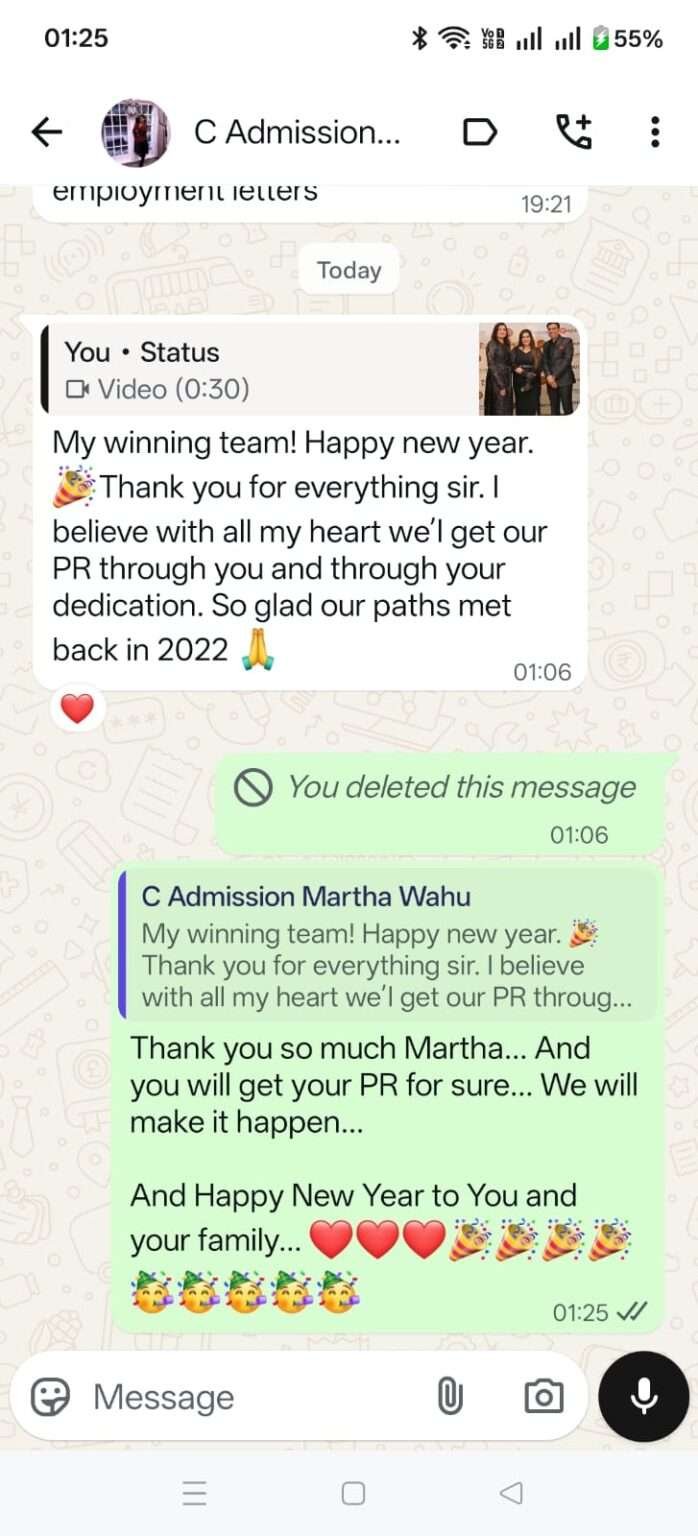This screenshot has height=1536, width=698.
Task: Open the contact's profile picture
Action: pyautogui.click(x=136, y=132)
